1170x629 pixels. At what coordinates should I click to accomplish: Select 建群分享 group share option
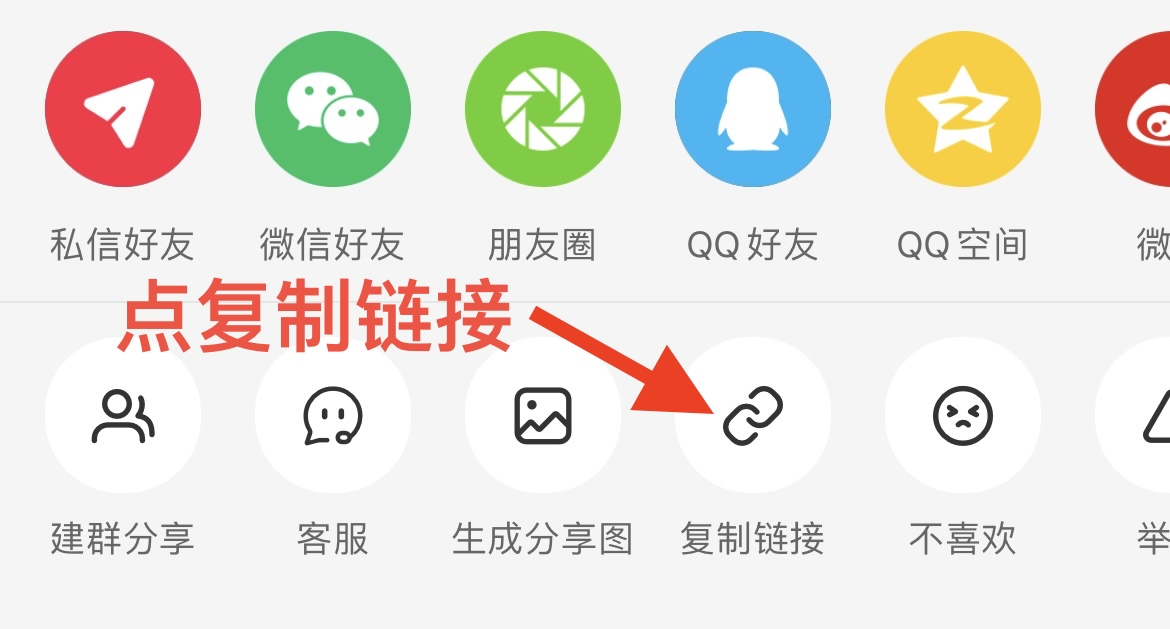point(122,416)
